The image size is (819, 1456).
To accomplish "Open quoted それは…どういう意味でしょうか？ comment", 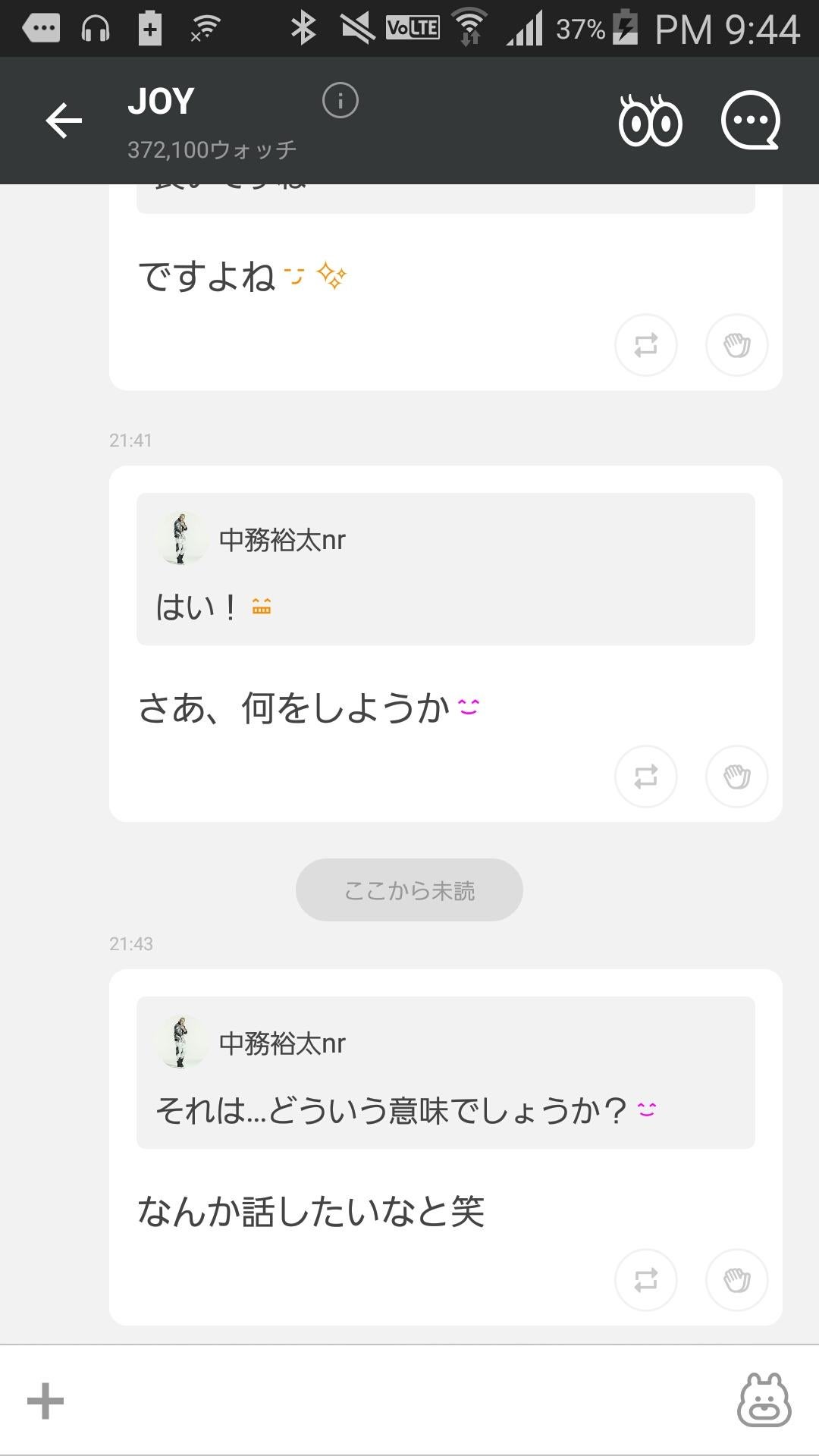I will point(445,1073).
